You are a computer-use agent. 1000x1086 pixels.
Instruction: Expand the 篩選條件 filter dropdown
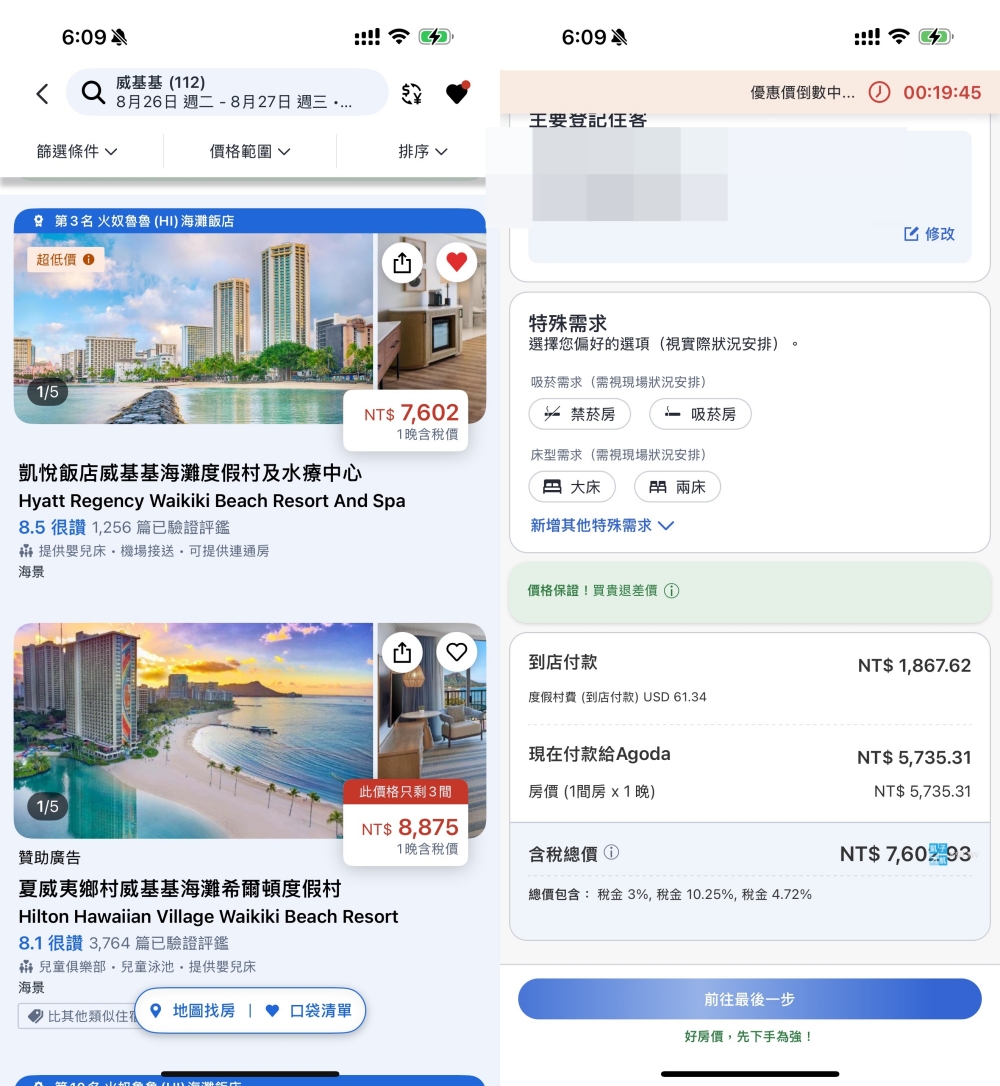coord(77,151)
